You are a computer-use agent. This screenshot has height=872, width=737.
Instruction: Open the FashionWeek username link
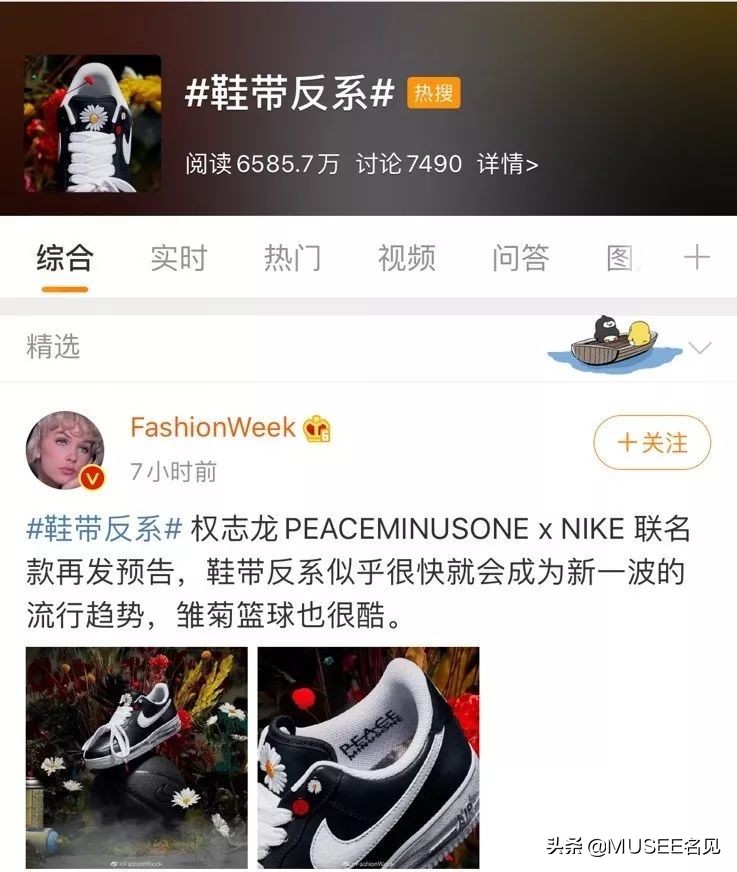pyautogui.click(x=213, y=428)
